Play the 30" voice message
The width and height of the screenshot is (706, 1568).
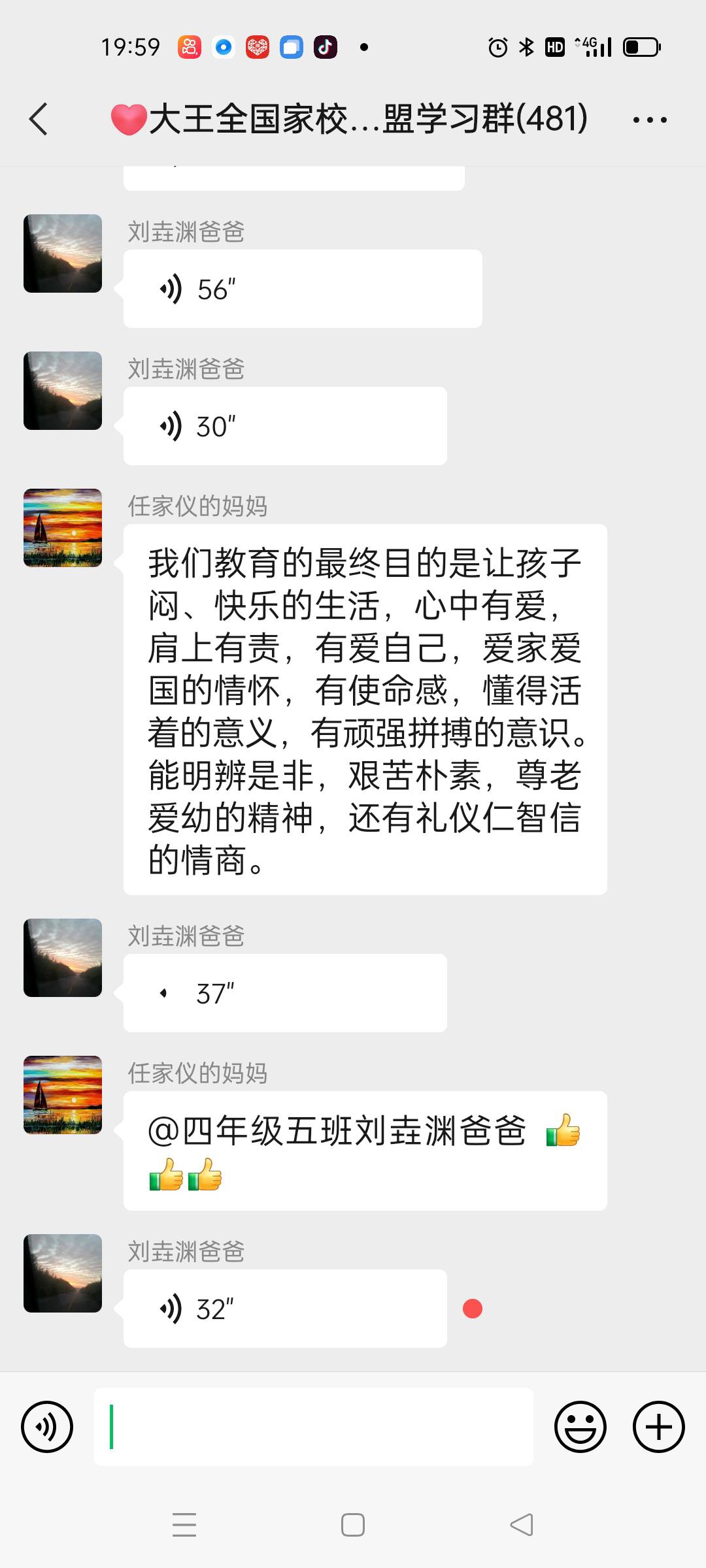[x=284, y=426]
